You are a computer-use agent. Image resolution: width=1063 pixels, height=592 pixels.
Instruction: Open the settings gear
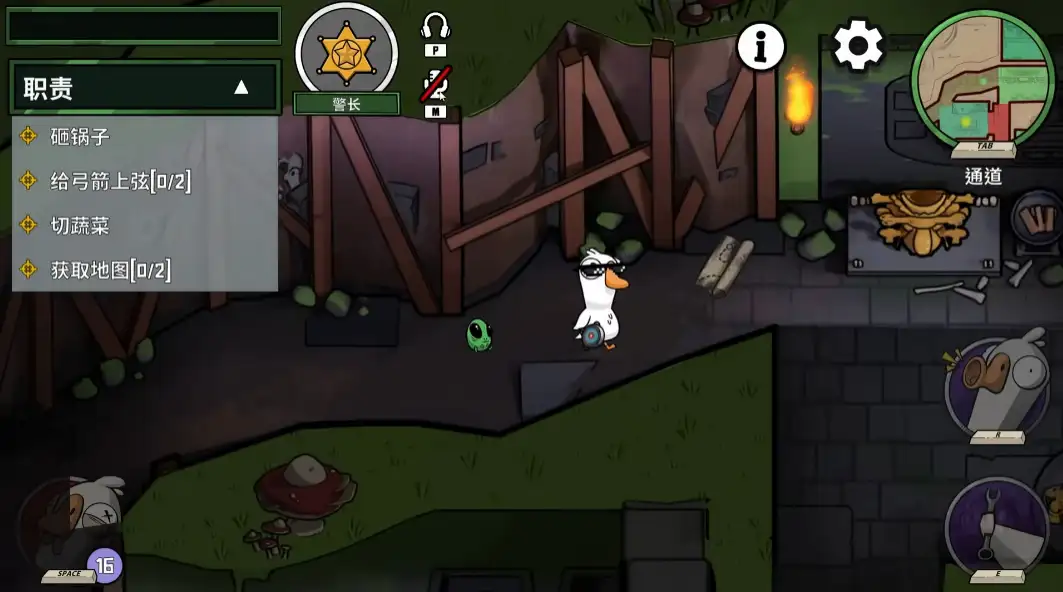(858, 45)
